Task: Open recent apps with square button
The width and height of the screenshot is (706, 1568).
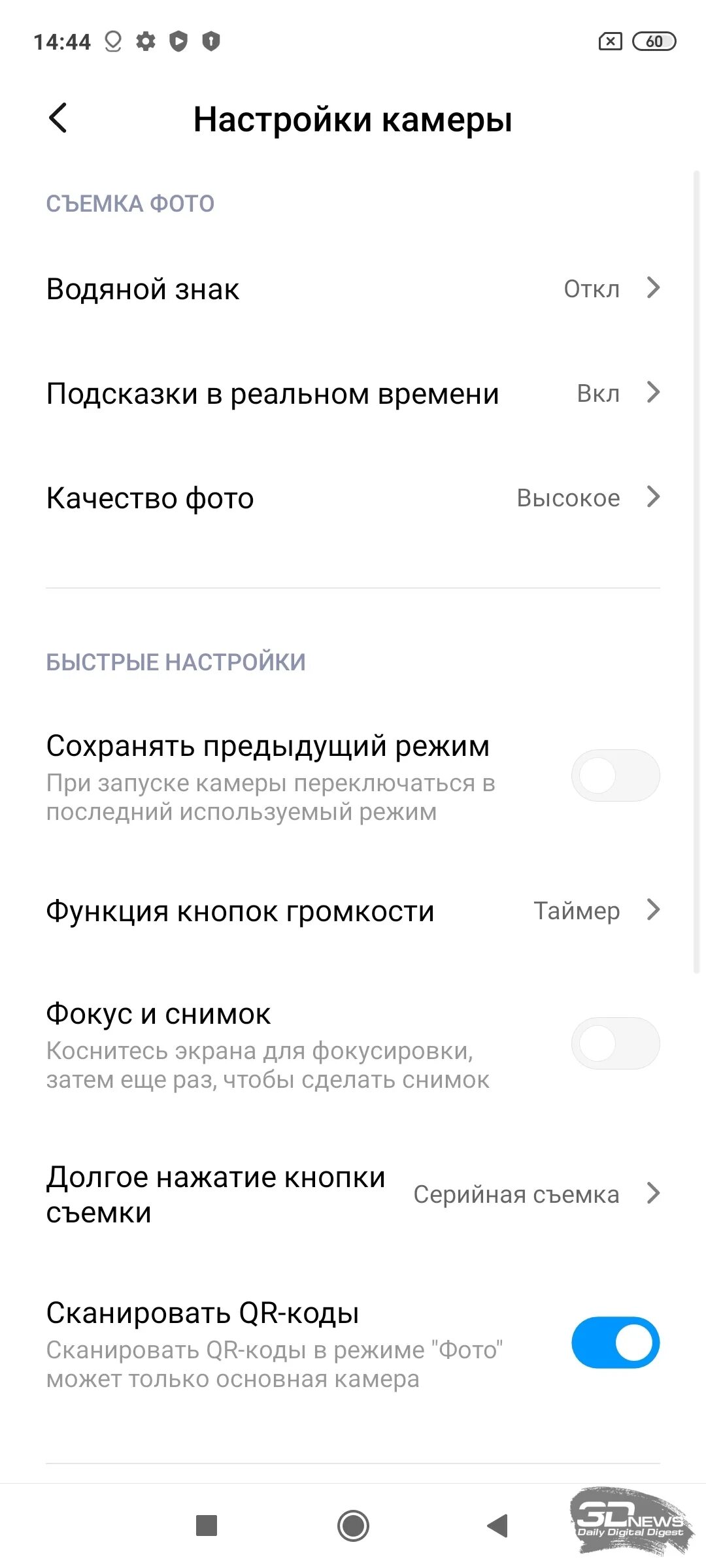Action: [x=207, y=1526]
